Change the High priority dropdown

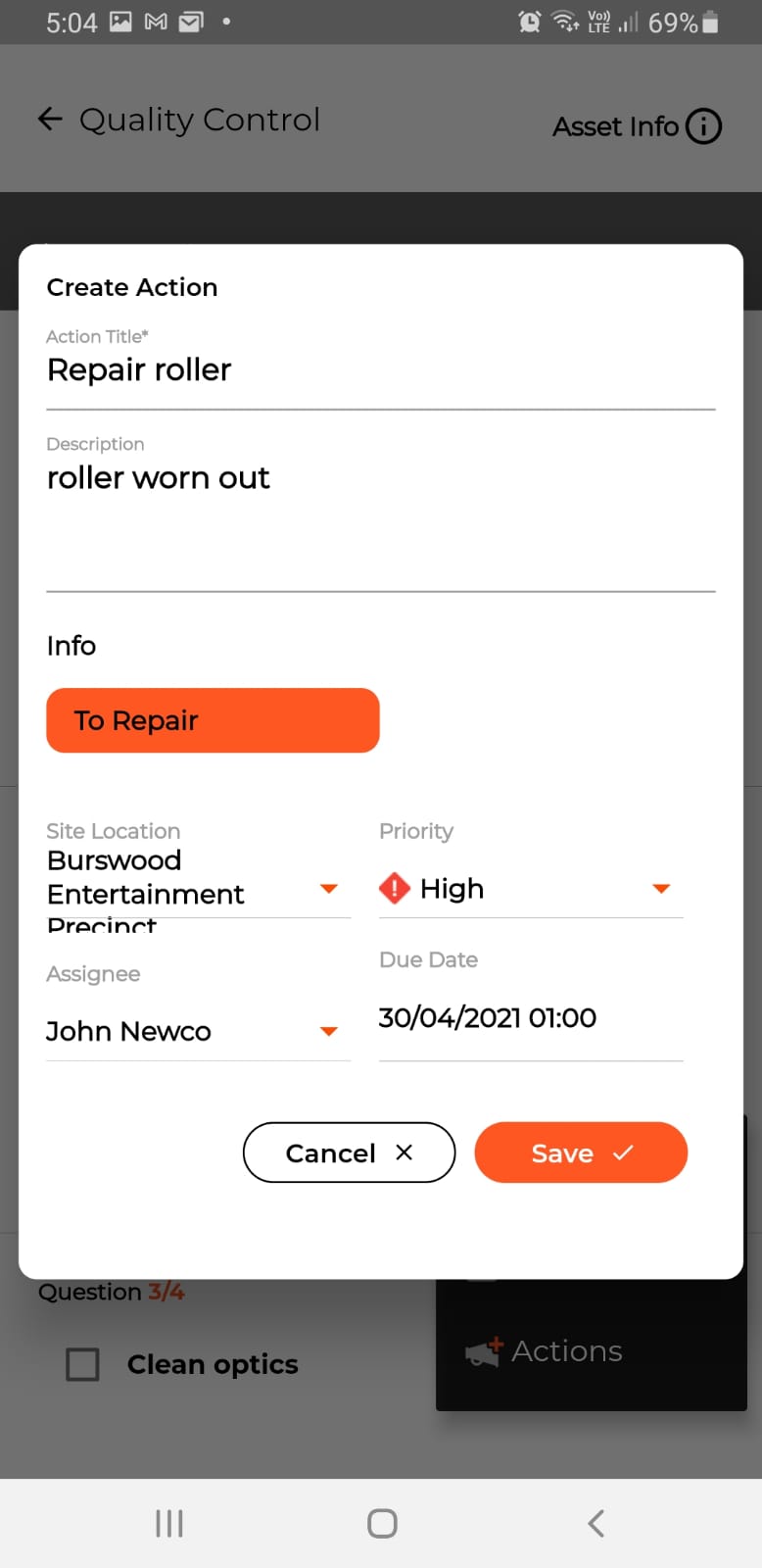[530, 889]
